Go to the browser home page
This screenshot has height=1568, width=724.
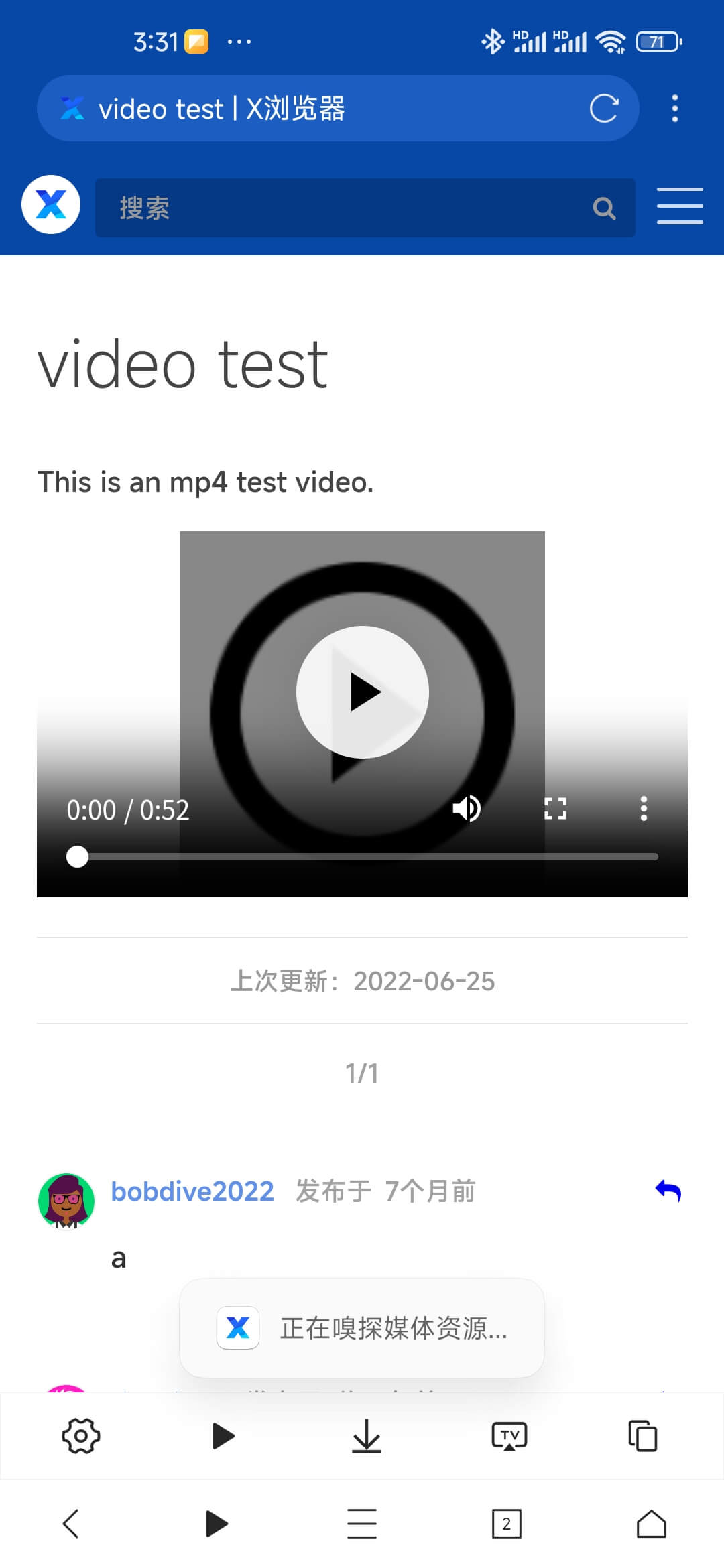pos(651,1524)
